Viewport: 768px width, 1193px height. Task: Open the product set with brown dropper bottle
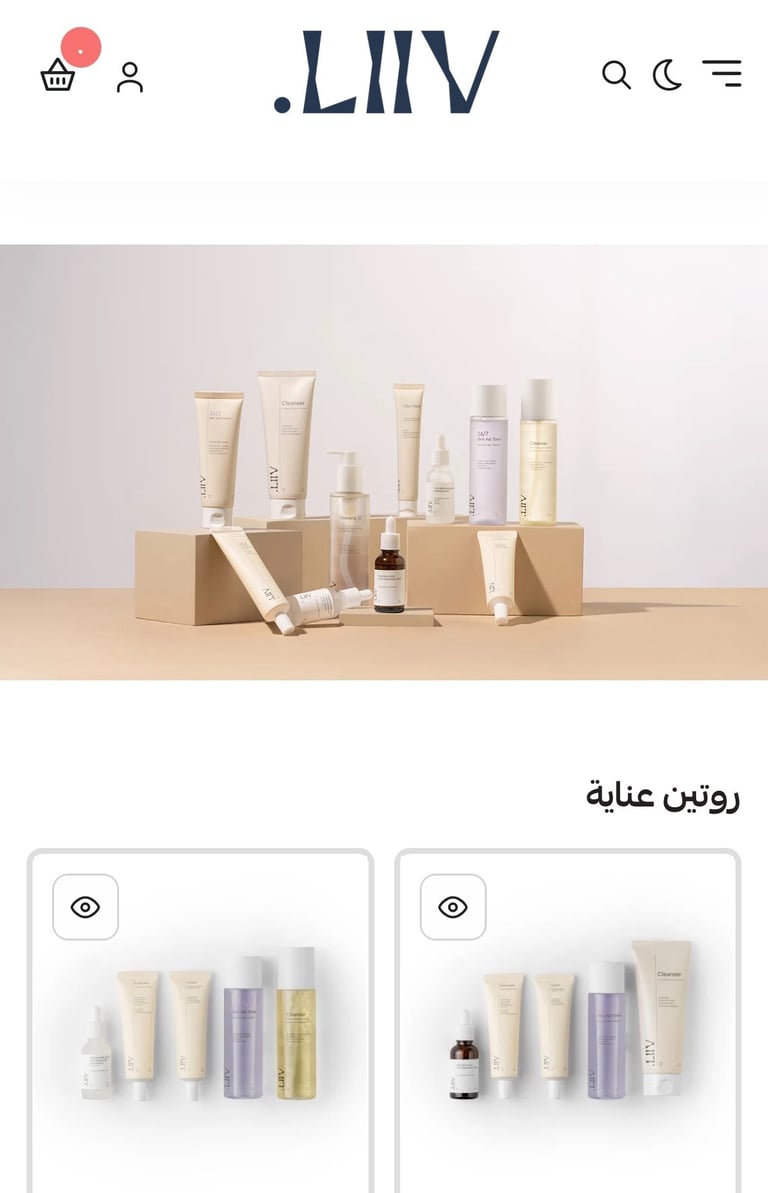pyautogui.click(x=568, y=1030)
